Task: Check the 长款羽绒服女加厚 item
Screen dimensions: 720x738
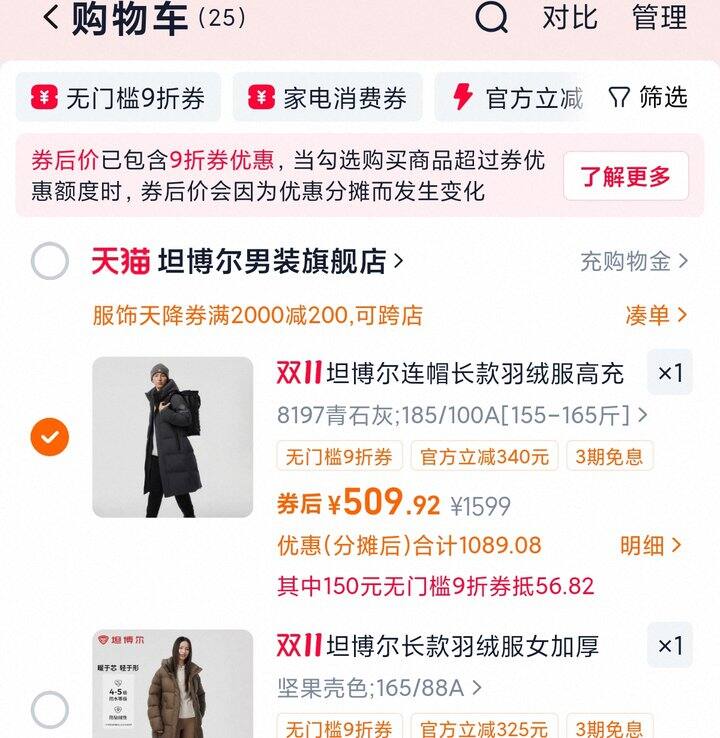Action: pyautogui.click(x=50, y=710)
